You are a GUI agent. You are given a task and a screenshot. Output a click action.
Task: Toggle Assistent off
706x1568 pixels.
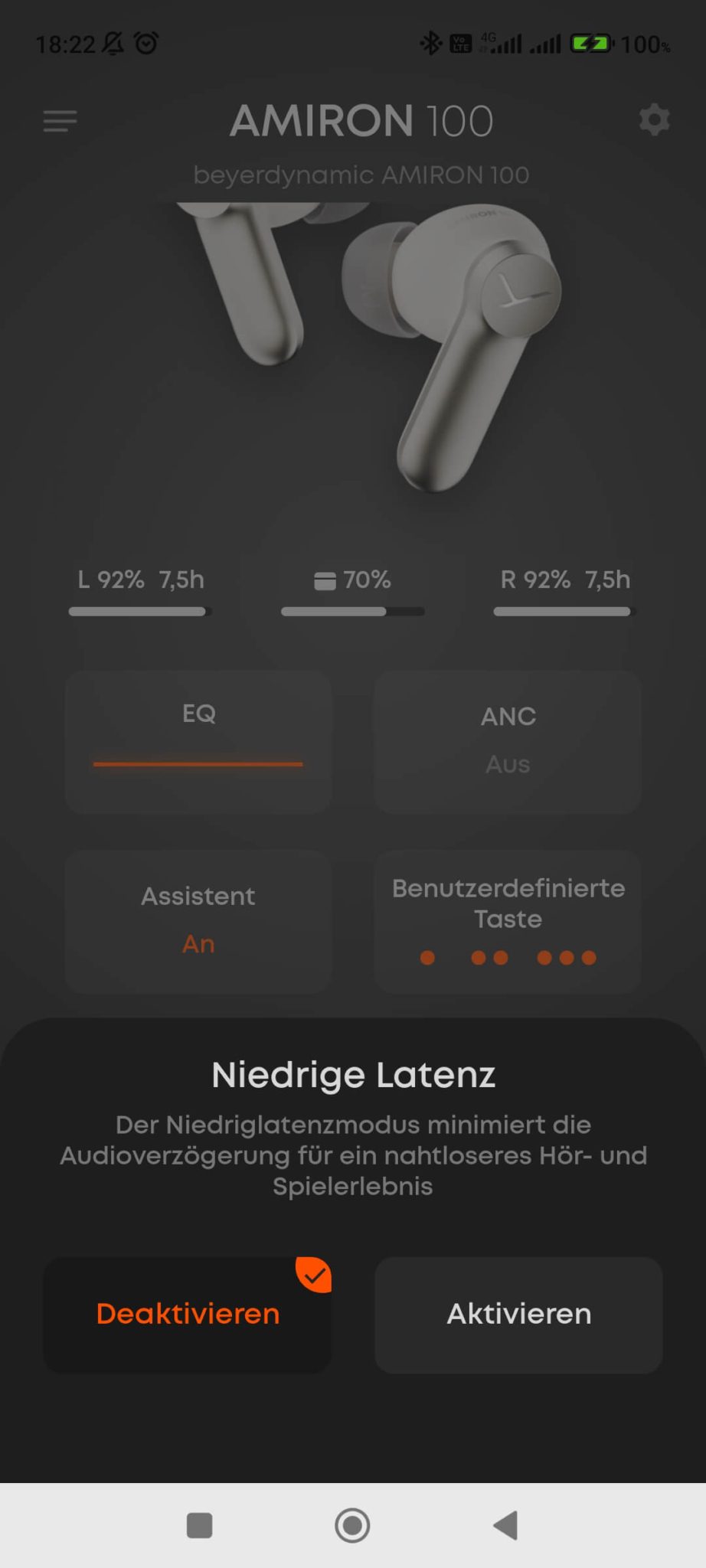198,919
